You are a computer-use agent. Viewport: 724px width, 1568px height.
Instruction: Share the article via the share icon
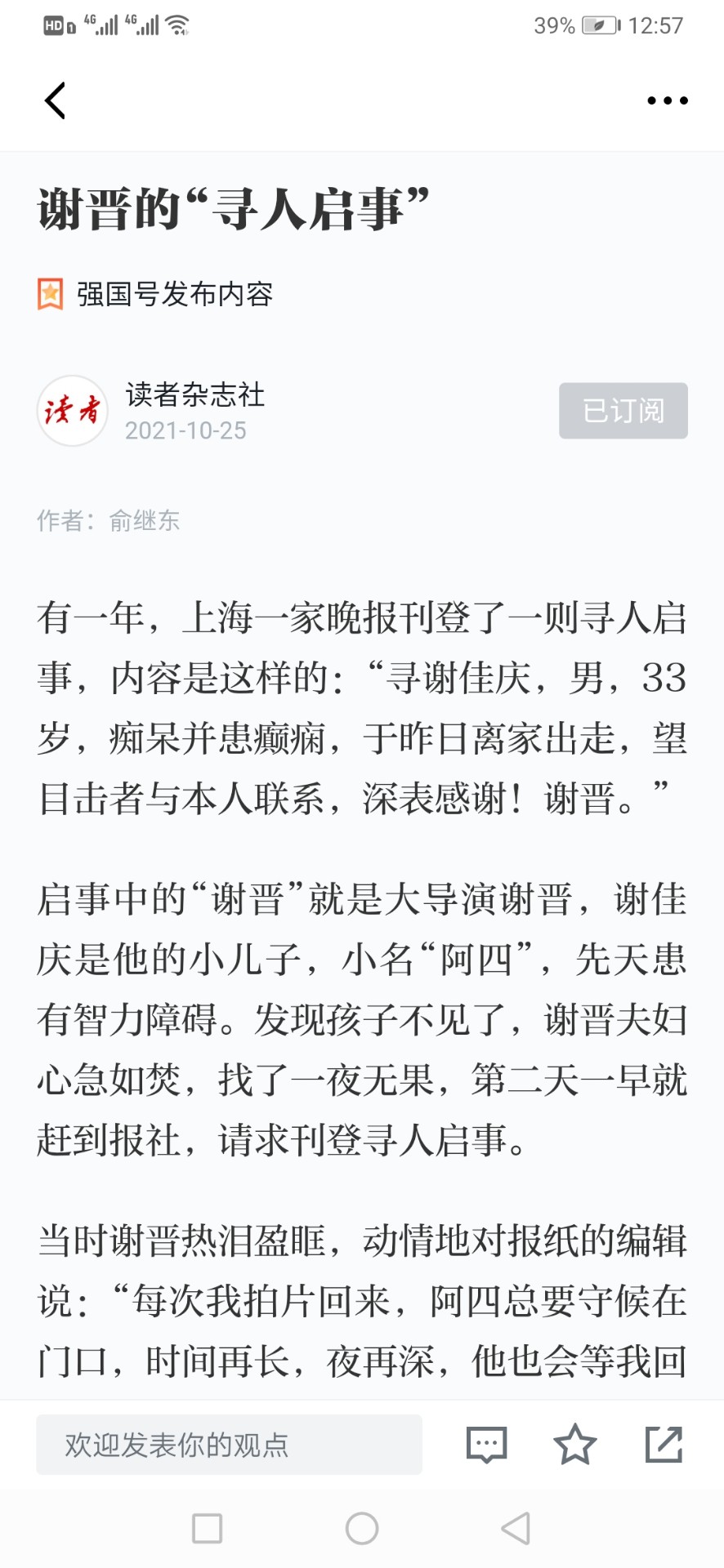[x=664, y=1444]
